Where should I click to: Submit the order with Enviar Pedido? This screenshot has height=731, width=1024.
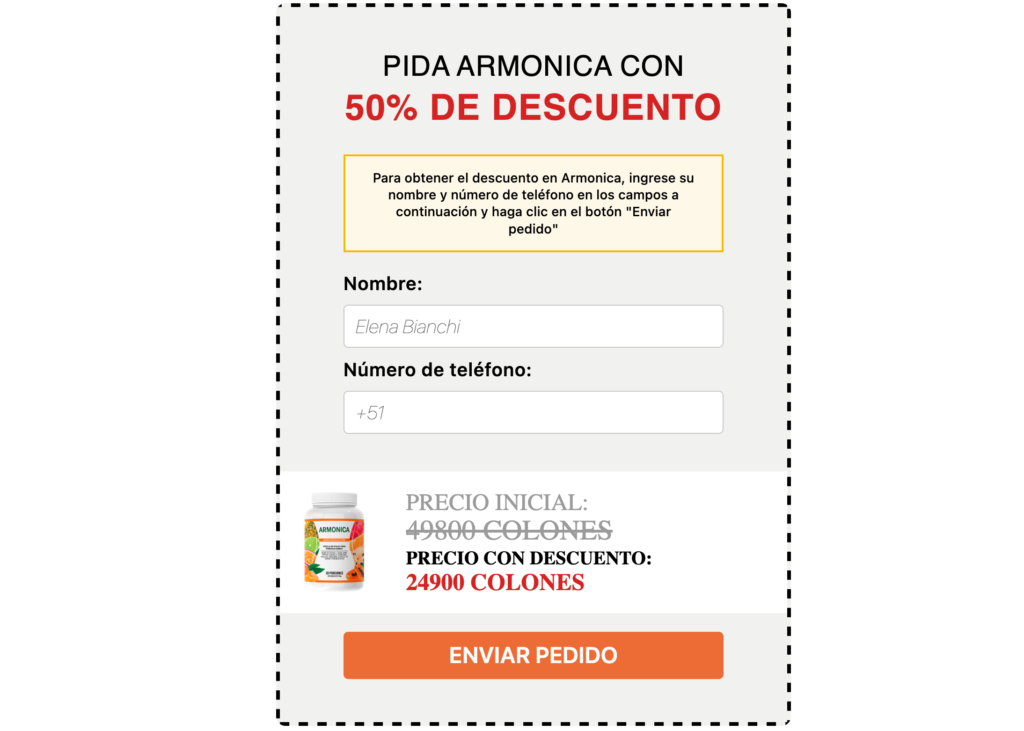(533, 655)
